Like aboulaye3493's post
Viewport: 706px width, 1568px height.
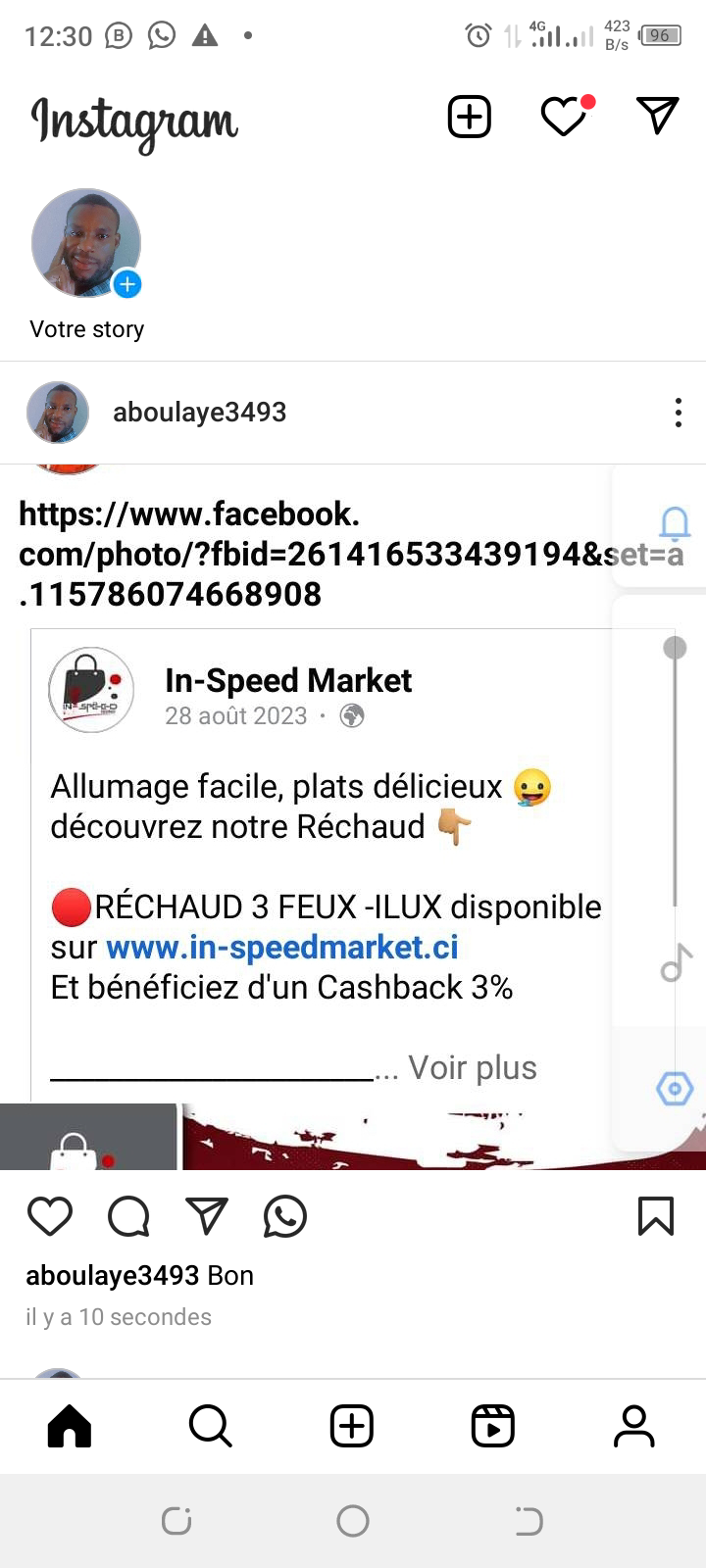(50, 1216)
